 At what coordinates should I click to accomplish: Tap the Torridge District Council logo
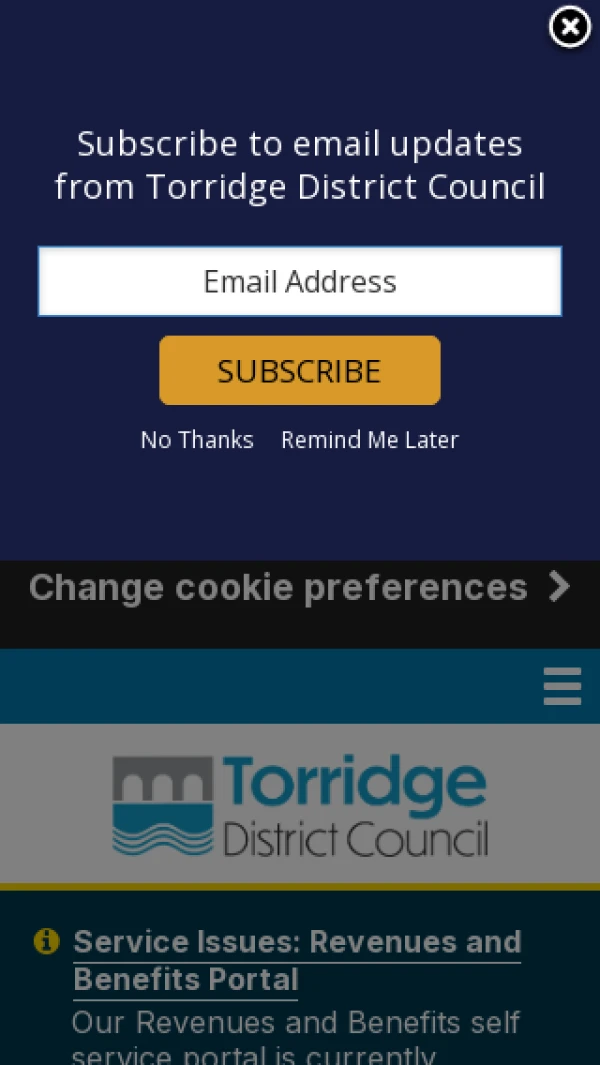(300, 806)
